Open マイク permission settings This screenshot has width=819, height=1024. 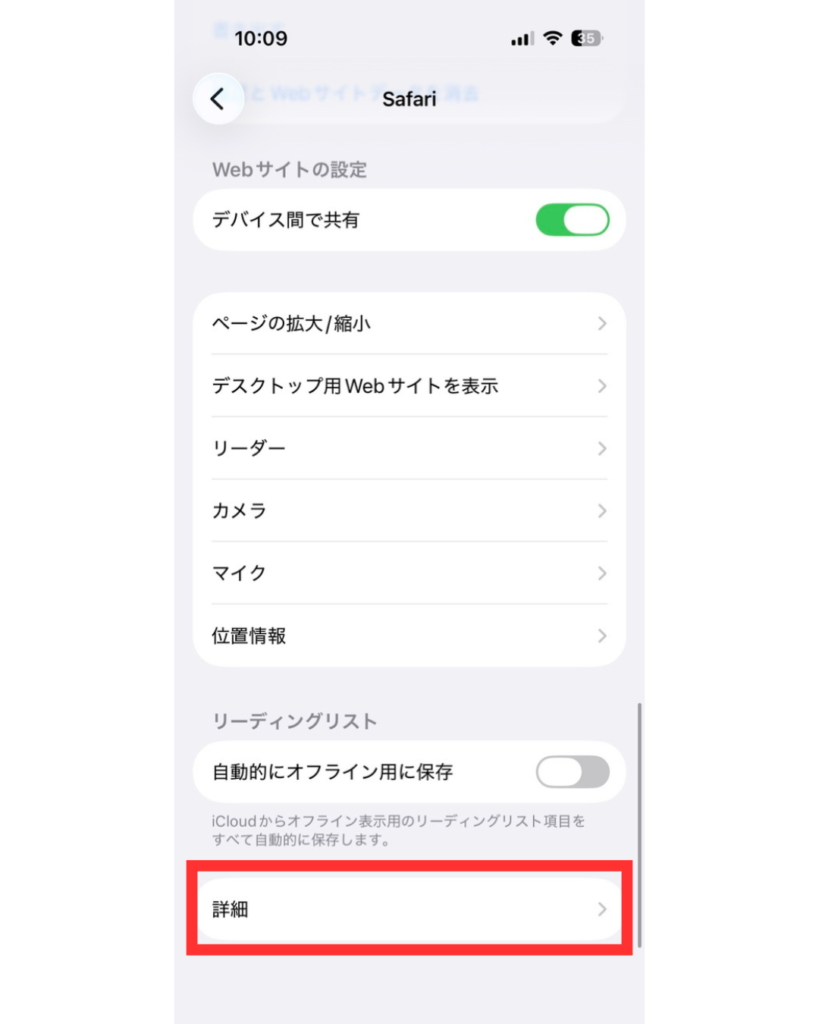click(x=408, y=573)
